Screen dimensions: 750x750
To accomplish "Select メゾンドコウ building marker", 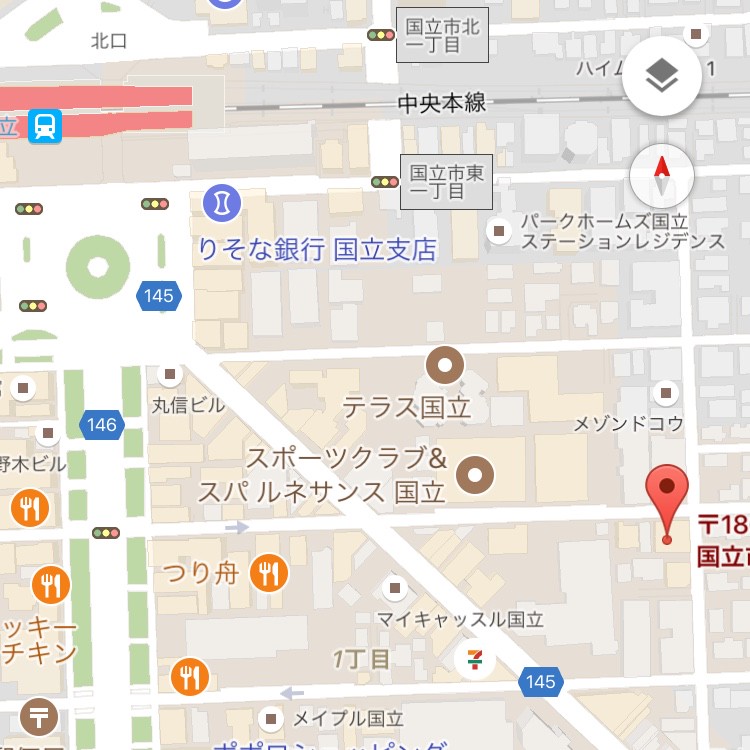I will tap(663, 391).
